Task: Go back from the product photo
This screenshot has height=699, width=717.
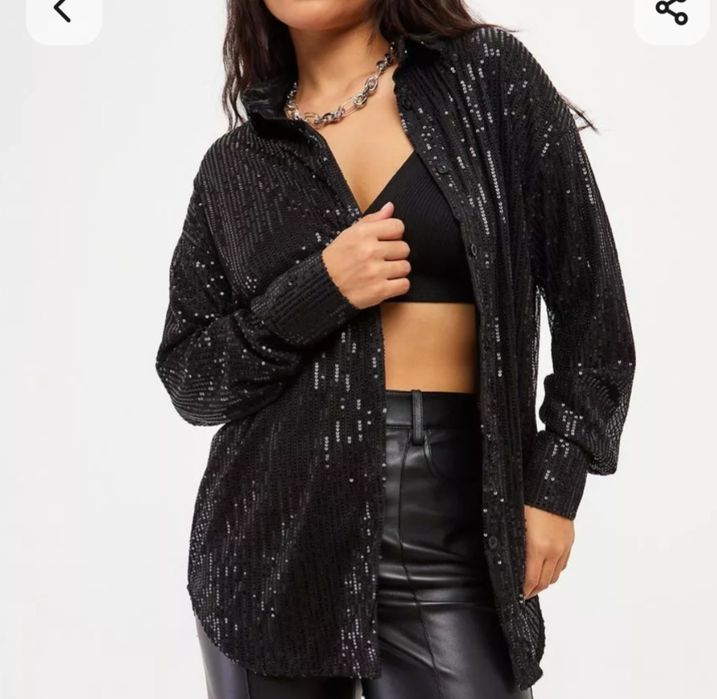Action: [63, 12]
